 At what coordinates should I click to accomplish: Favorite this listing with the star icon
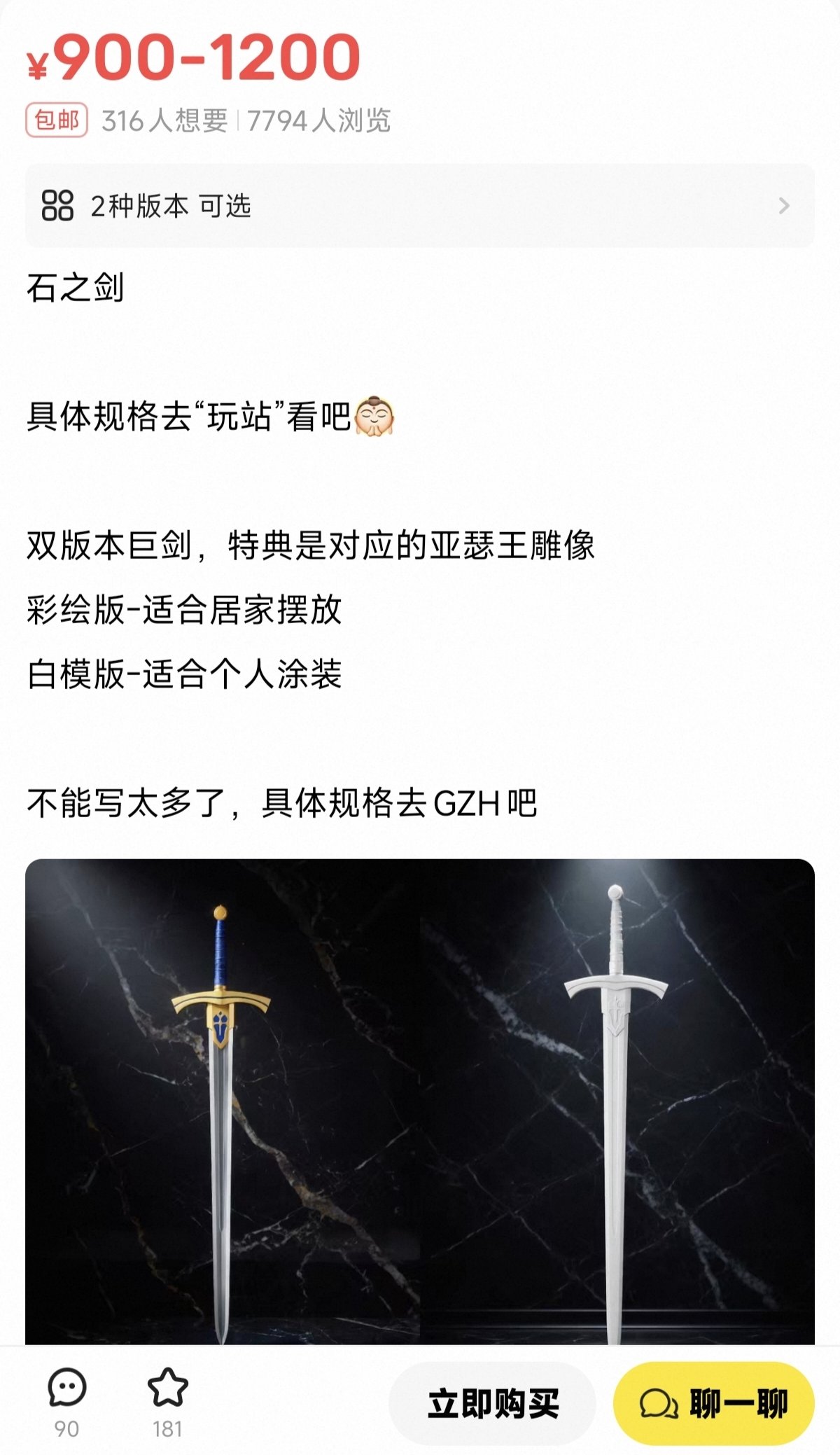(168, 1388)
